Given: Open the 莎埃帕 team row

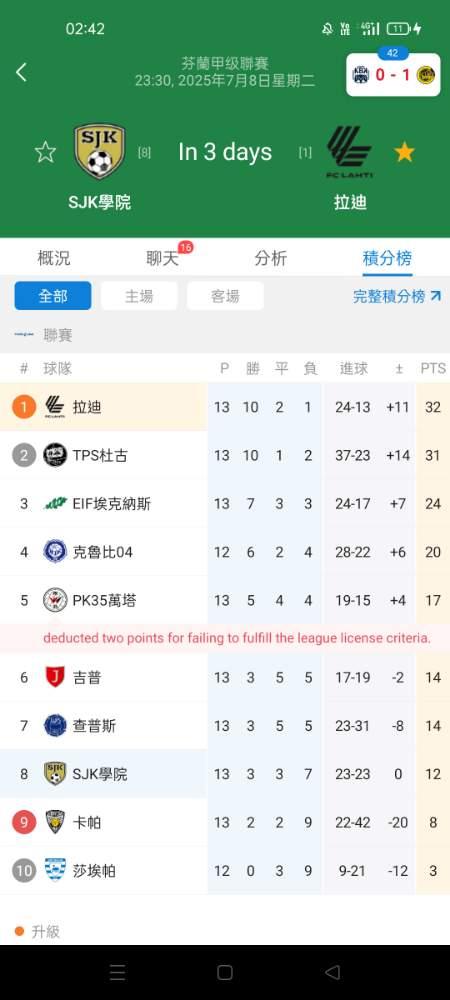Looking at the screenshot, I should 225,871.
